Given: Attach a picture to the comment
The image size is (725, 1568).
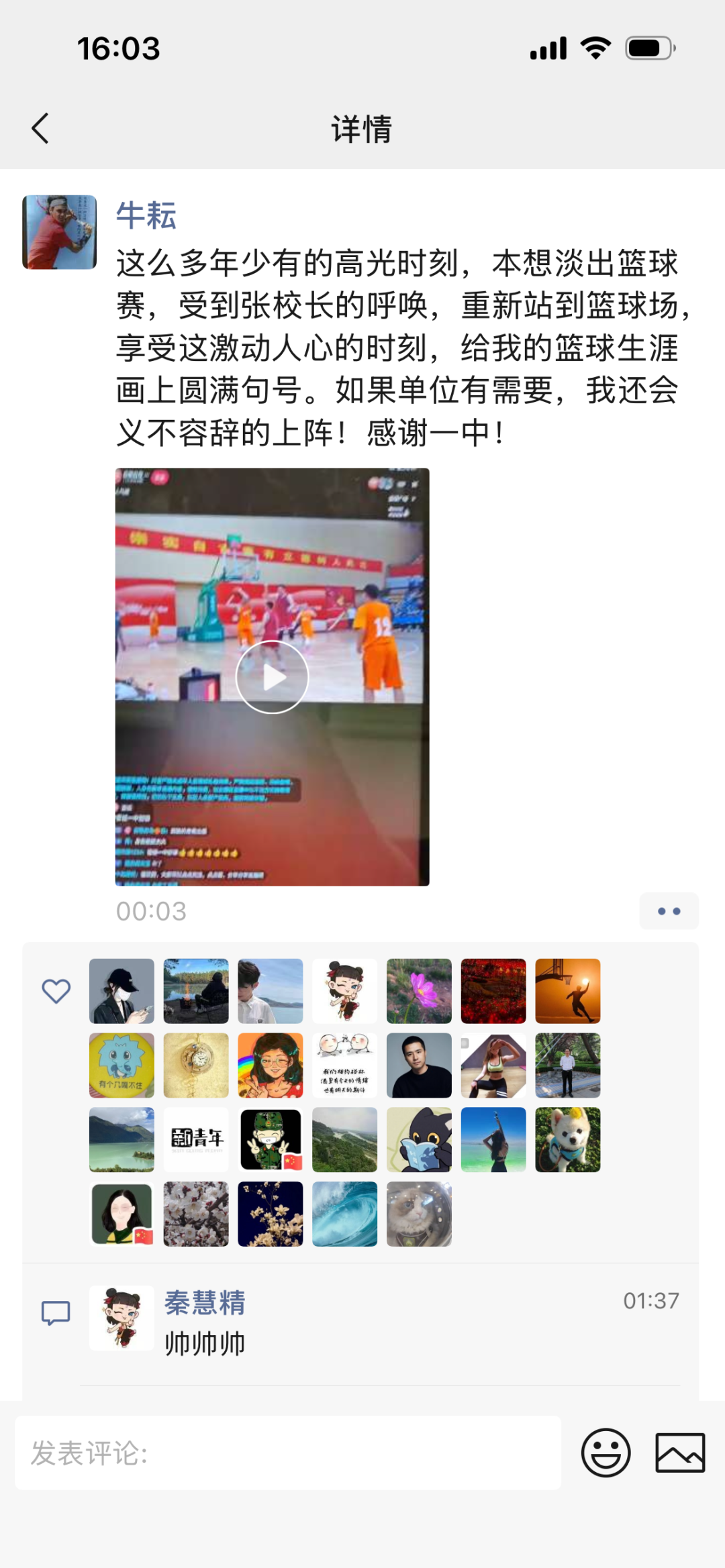Looking at the screenshot, I should (679, 1453).
